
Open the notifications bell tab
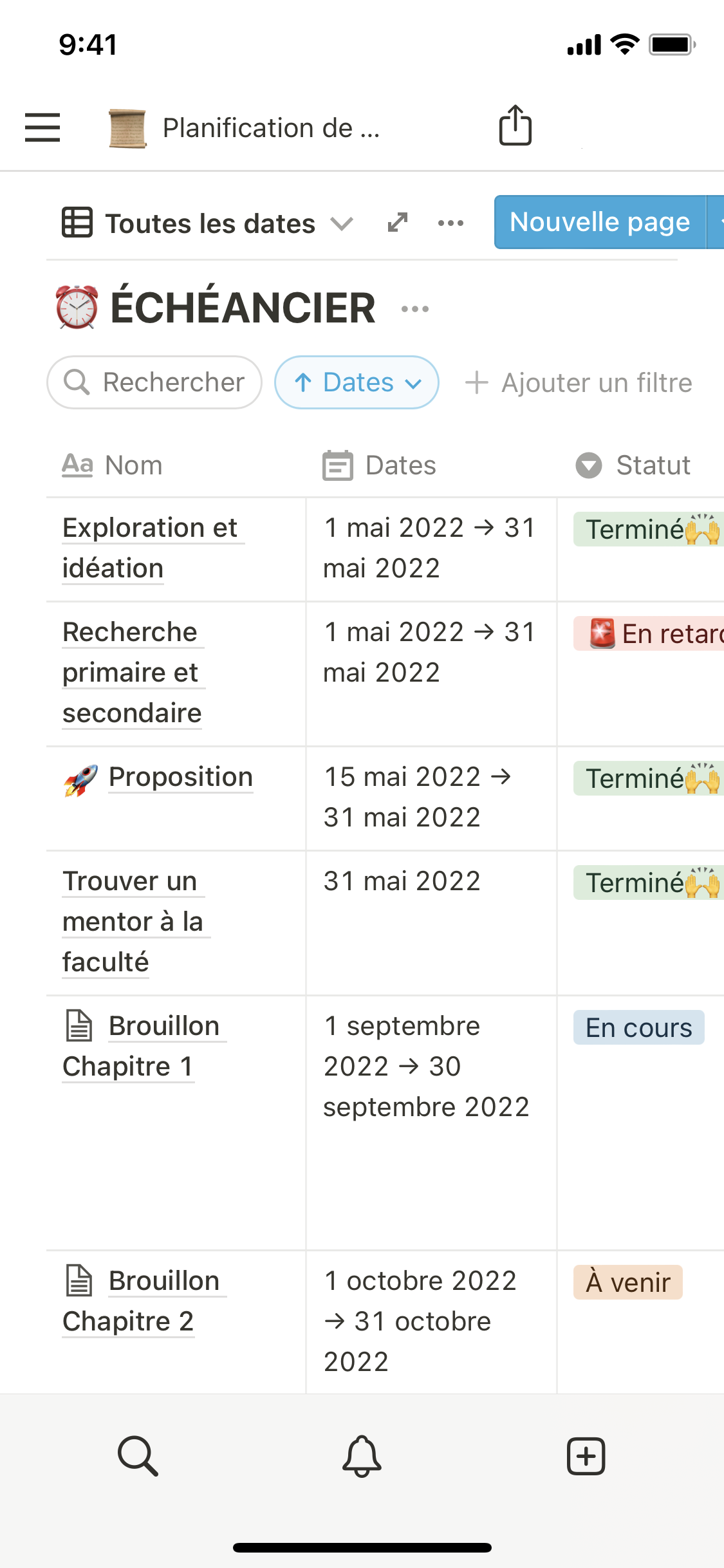362,1455
